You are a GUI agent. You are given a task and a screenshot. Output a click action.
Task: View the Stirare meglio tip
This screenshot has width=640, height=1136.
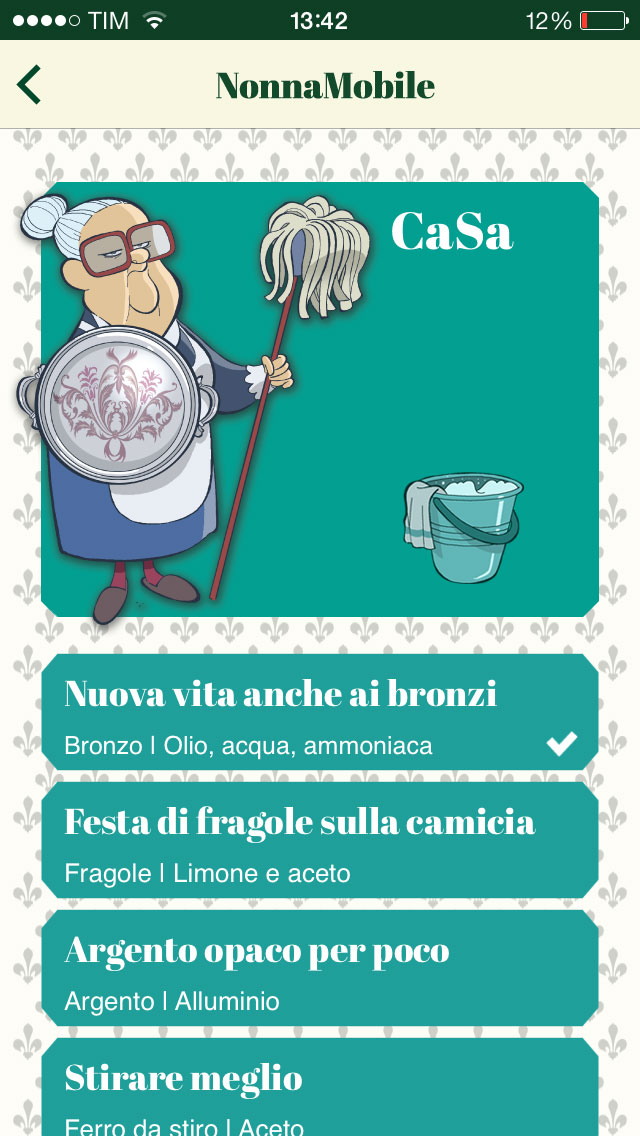click(320, 1087)
